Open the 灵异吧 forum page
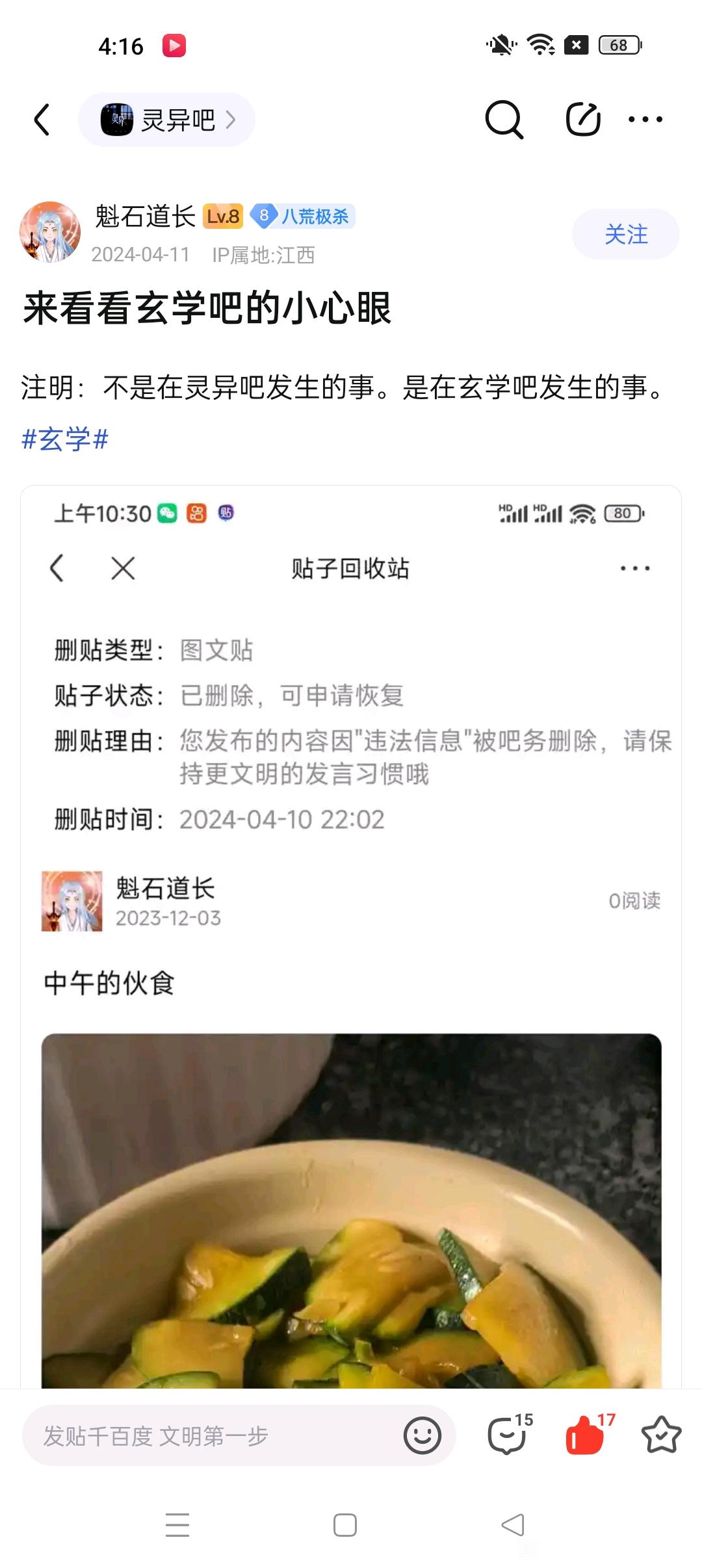The height and width of the screenshot is (1568, 702). (166, 120)
